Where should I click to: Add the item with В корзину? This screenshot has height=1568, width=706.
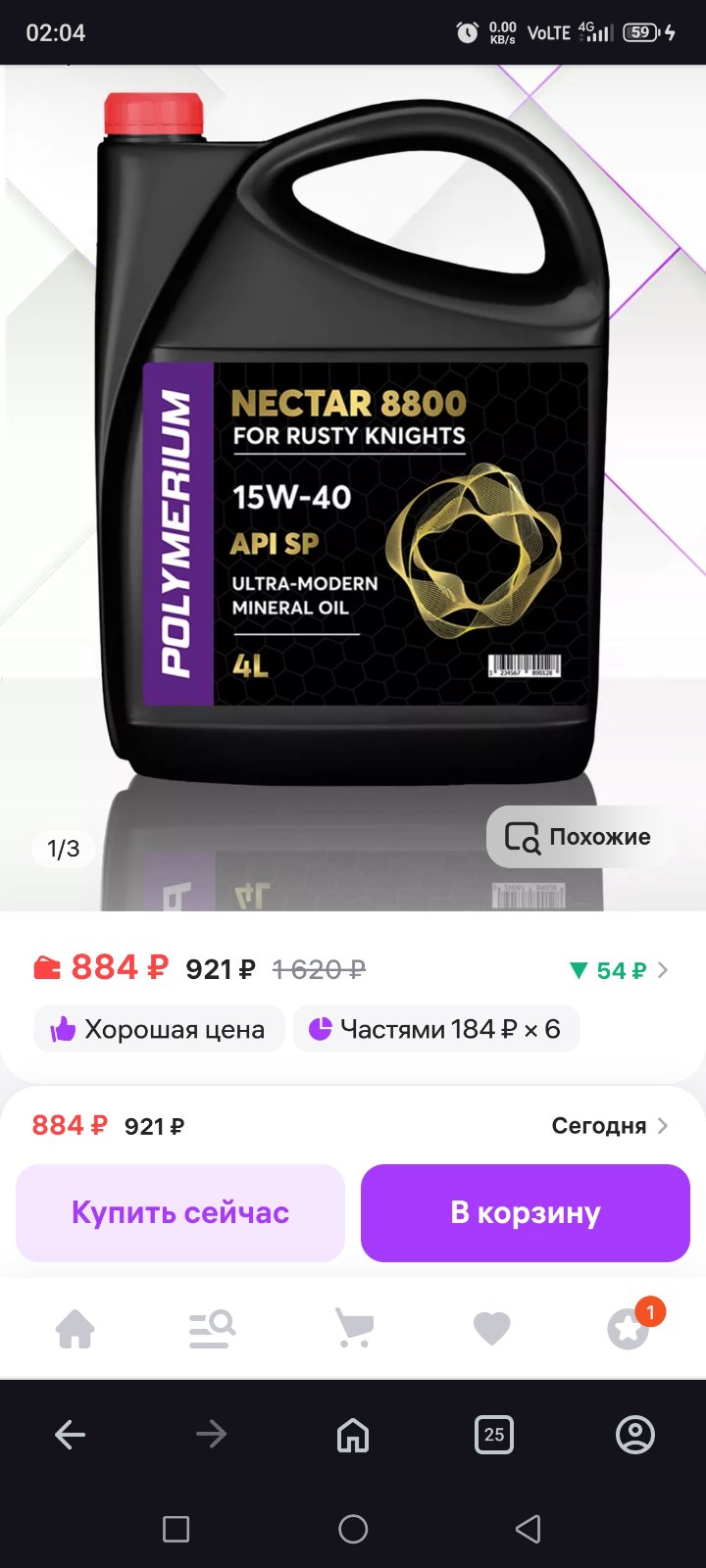click(x=526, y=1213)
